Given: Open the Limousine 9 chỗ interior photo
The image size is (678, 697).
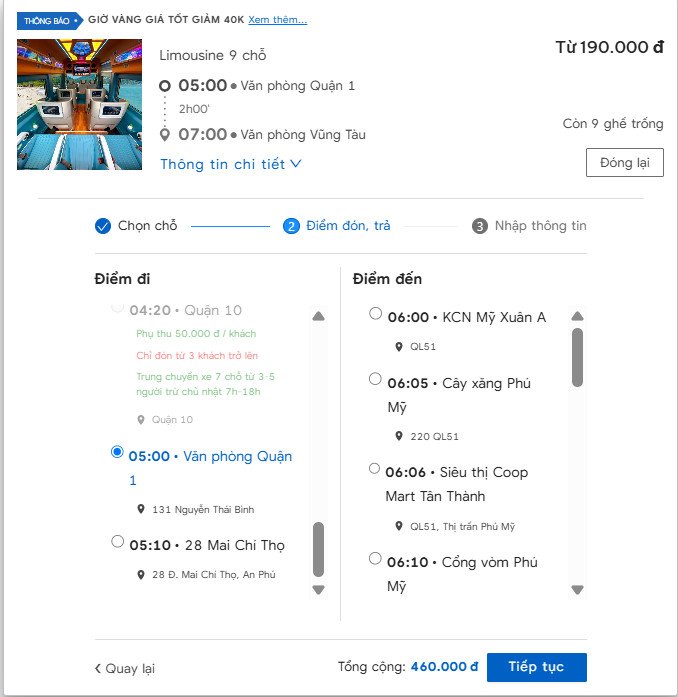Looking at the screenshot, I should coord(79,104).
